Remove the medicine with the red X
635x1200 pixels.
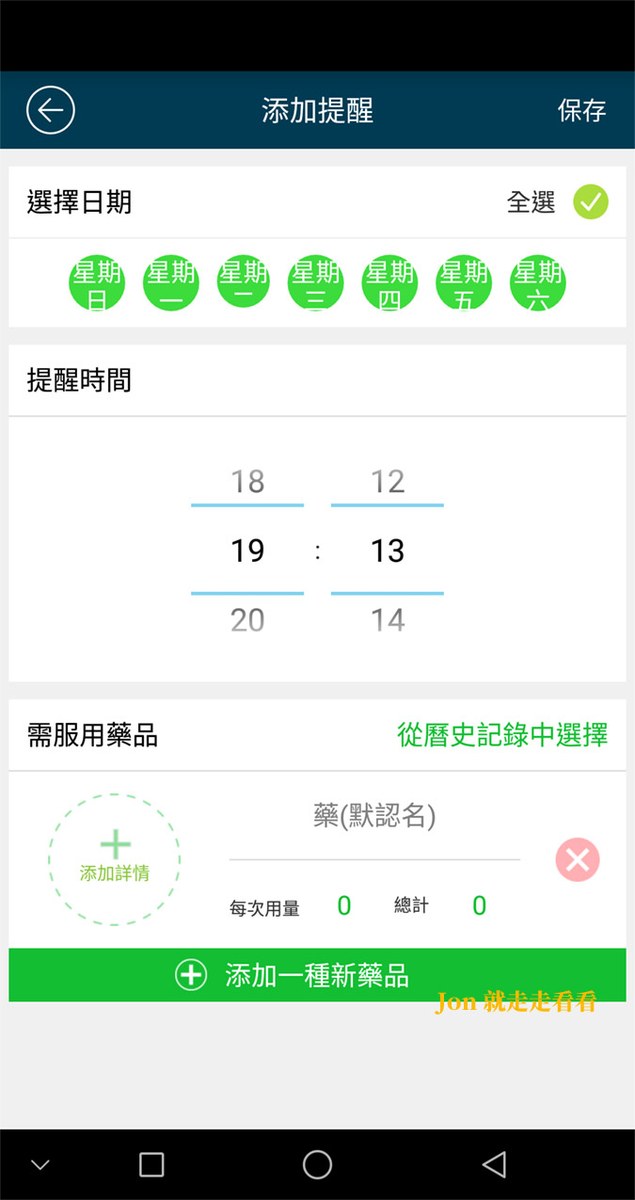click(578, 859)
